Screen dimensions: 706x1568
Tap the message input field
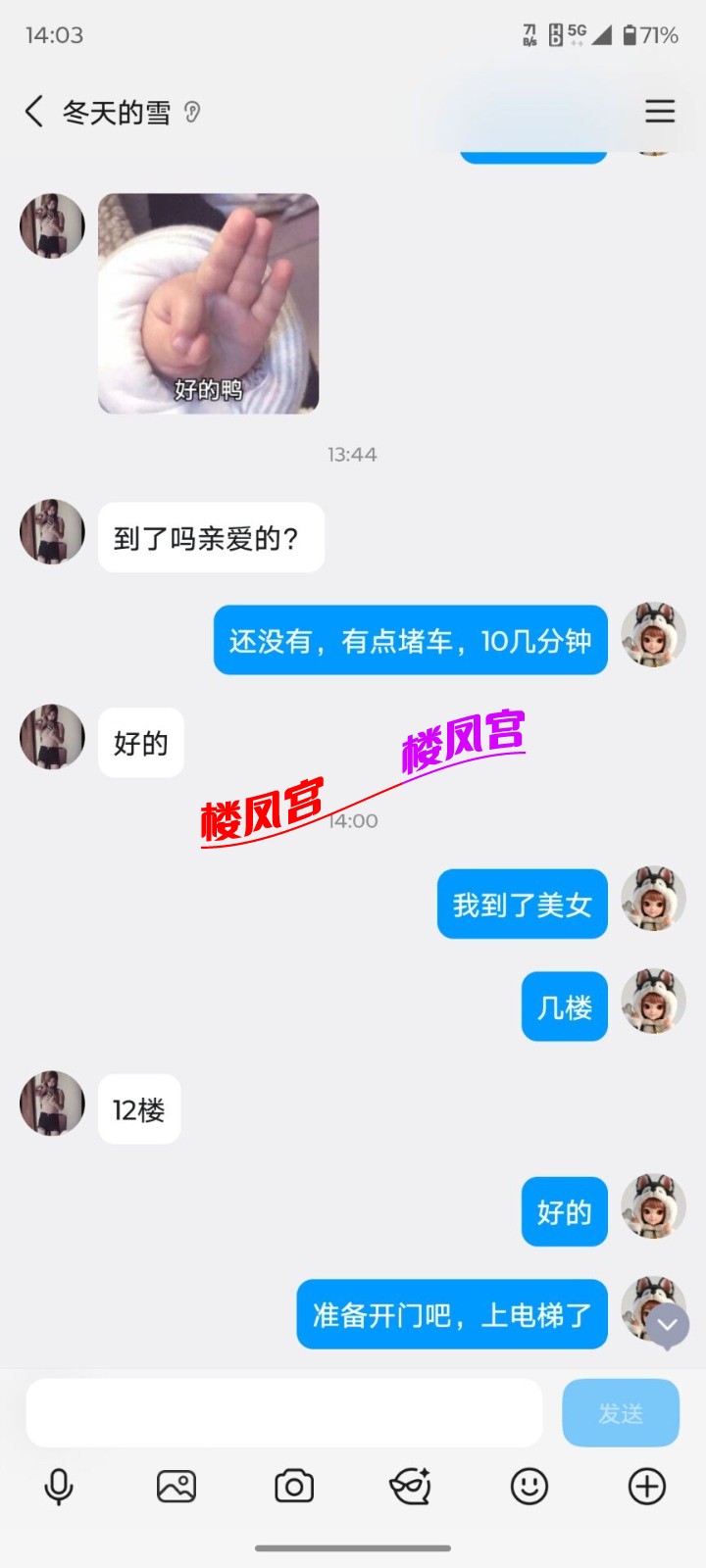pos(284,1413)
